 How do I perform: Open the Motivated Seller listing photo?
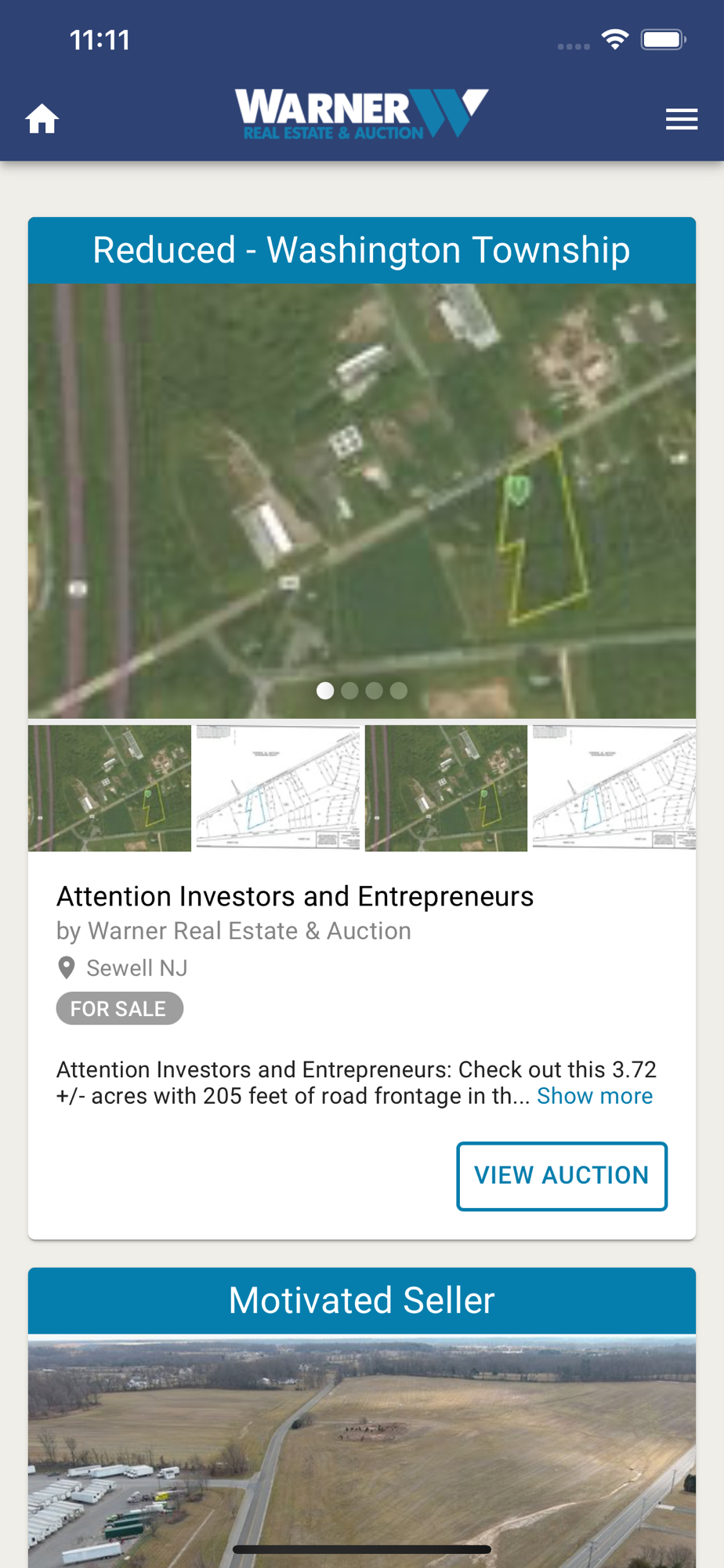click(362, 1450)
